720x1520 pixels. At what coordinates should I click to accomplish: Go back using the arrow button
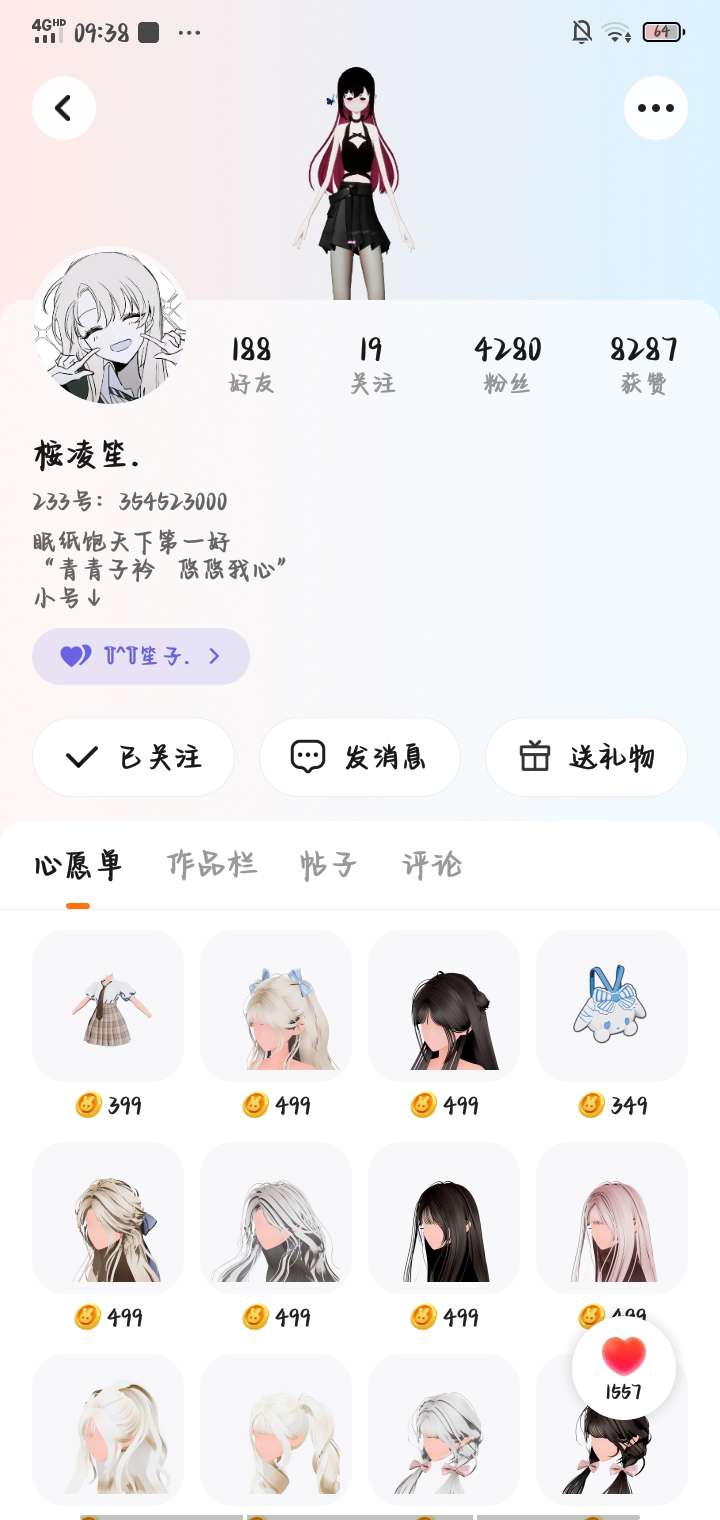click(64, 108)
